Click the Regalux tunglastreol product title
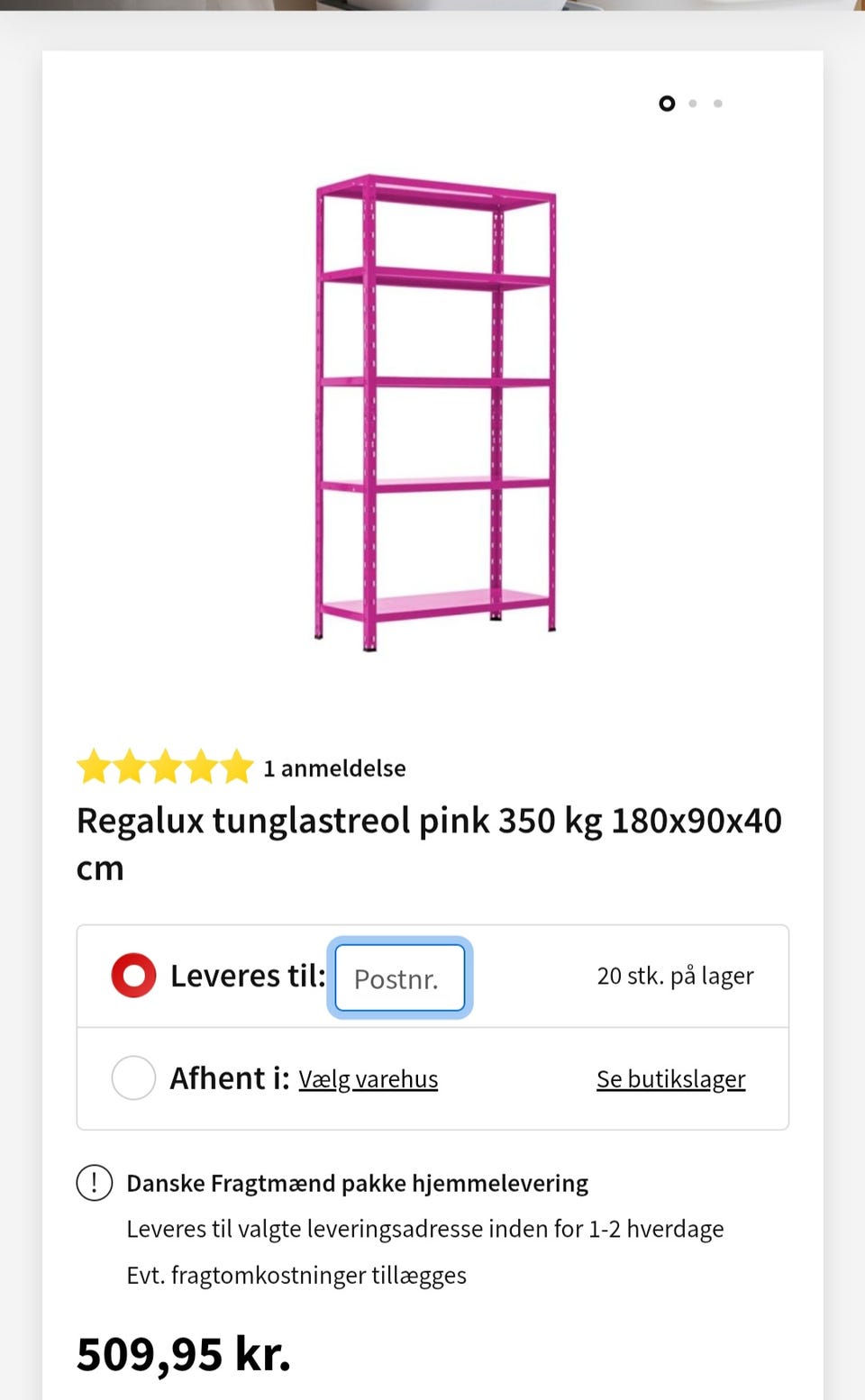 point(430,821)
